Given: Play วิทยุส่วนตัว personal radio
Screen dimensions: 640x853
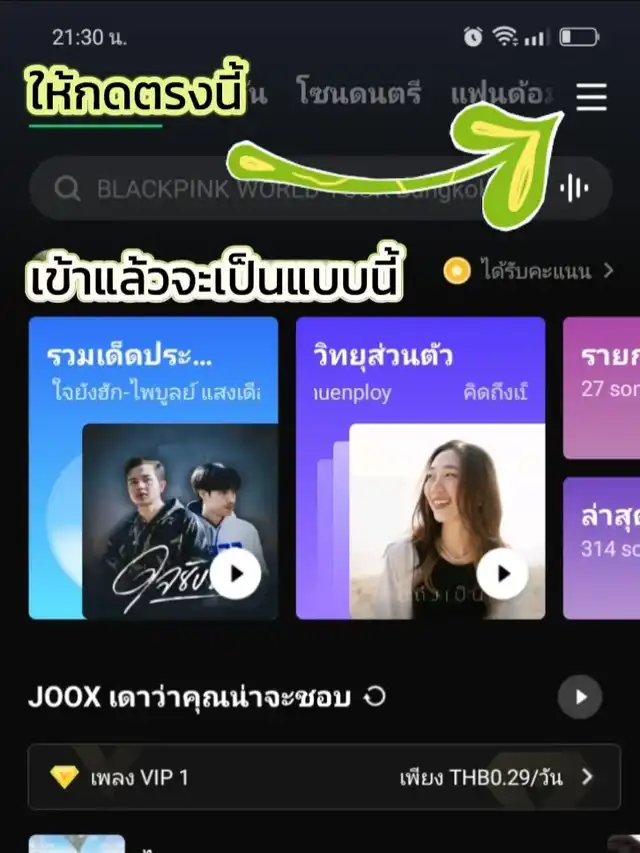Looking at the screenshot, I should pos(502,574).
